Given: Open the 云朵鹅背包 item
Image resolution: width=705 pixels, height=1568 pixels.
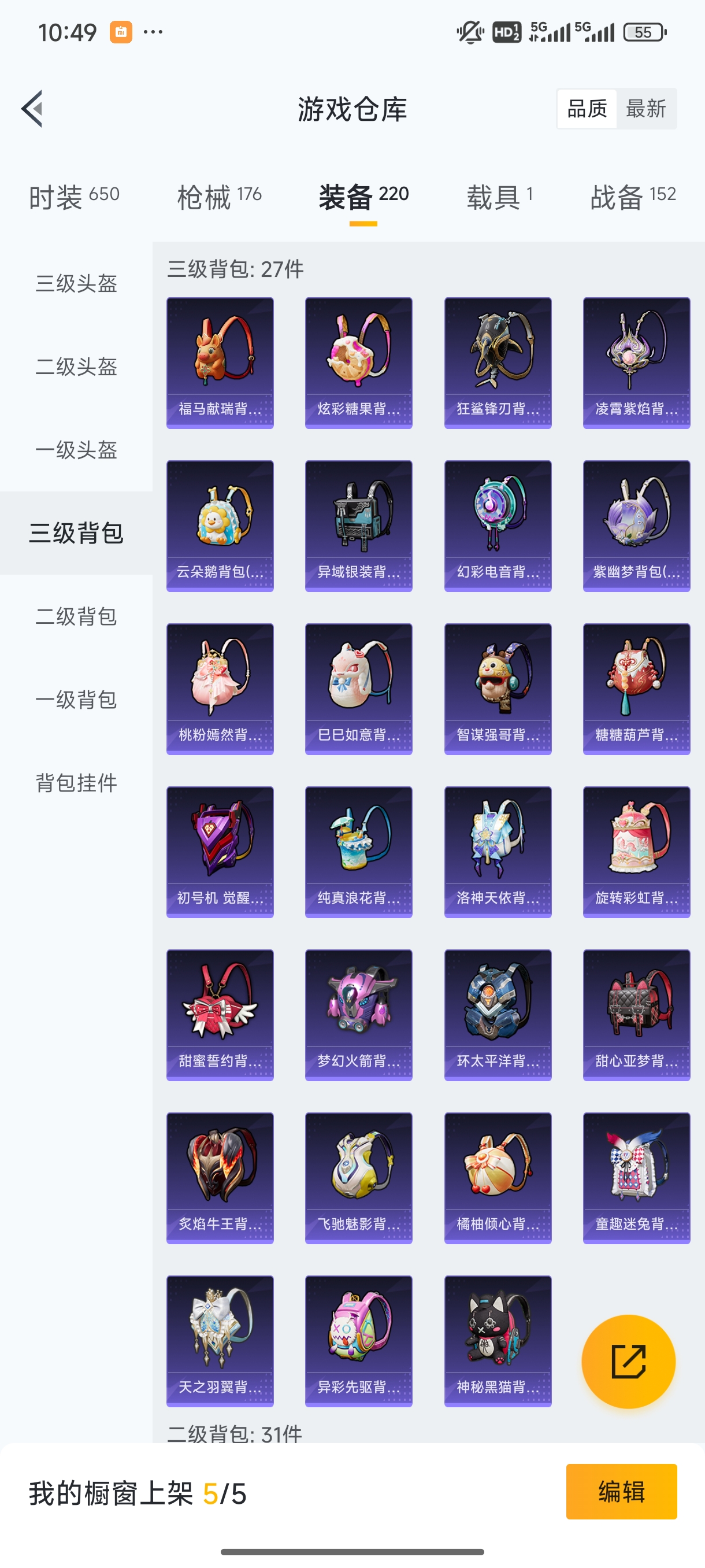Looking at the screenshot, I should click(x=220, y=526).
